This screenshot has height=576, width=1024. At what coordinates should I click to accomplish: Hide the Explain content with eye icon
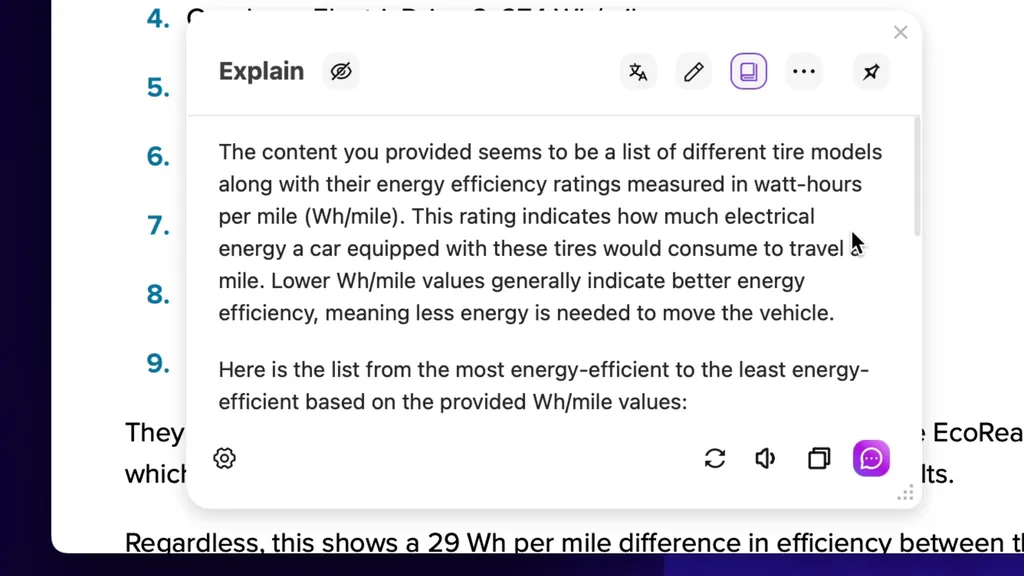pos(341,71)
